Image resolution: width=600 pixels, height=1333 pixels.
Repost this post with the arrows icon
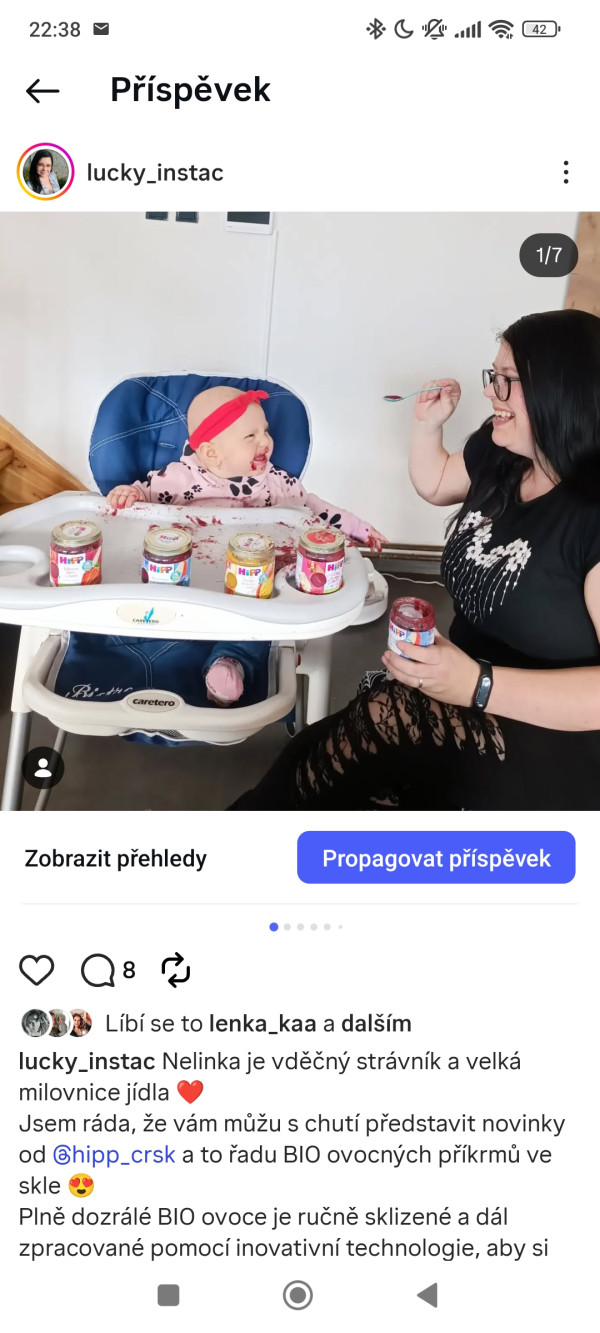175,970
